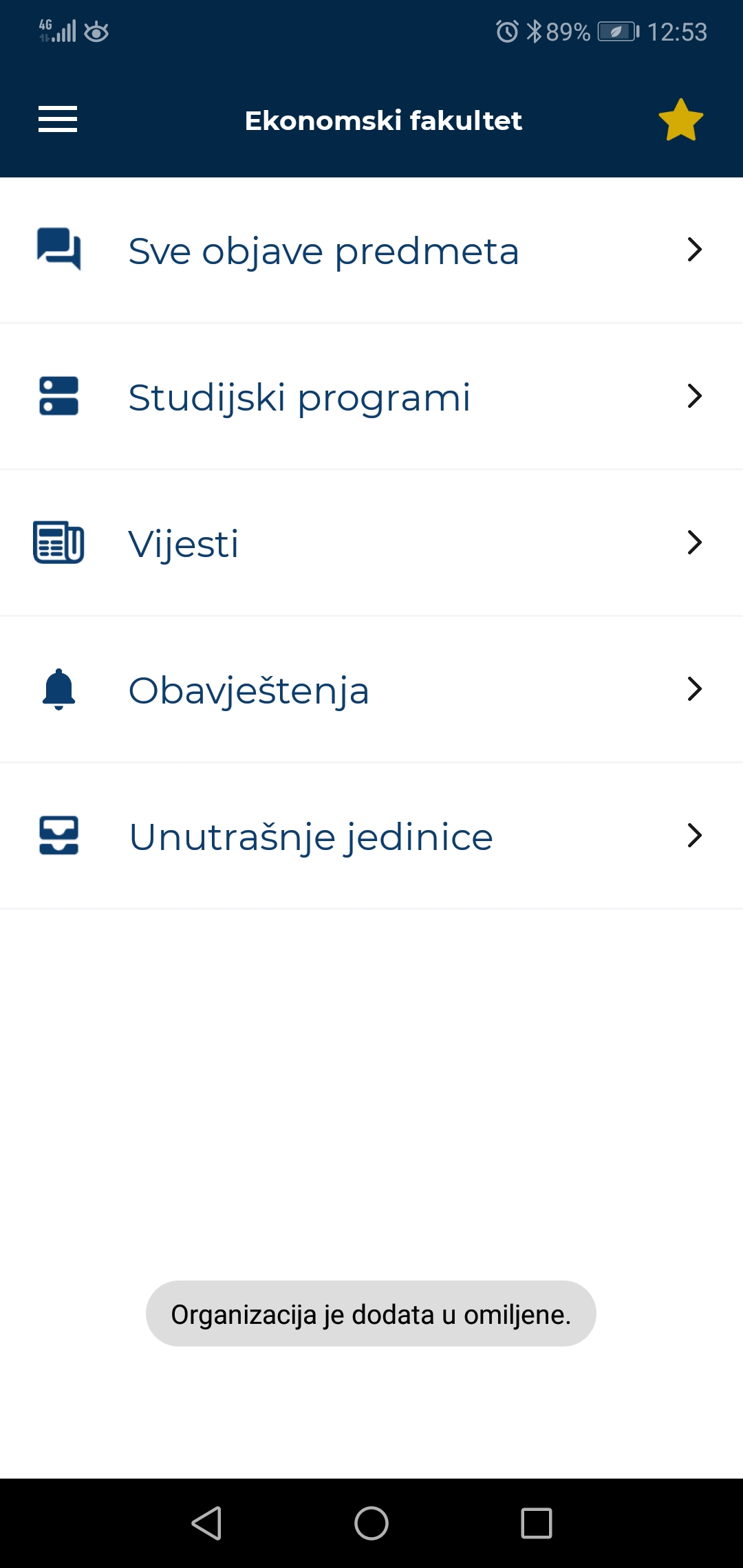743x1568 pixels.
Task: Open the hamburger drawer menu
Action: point(58,120)
